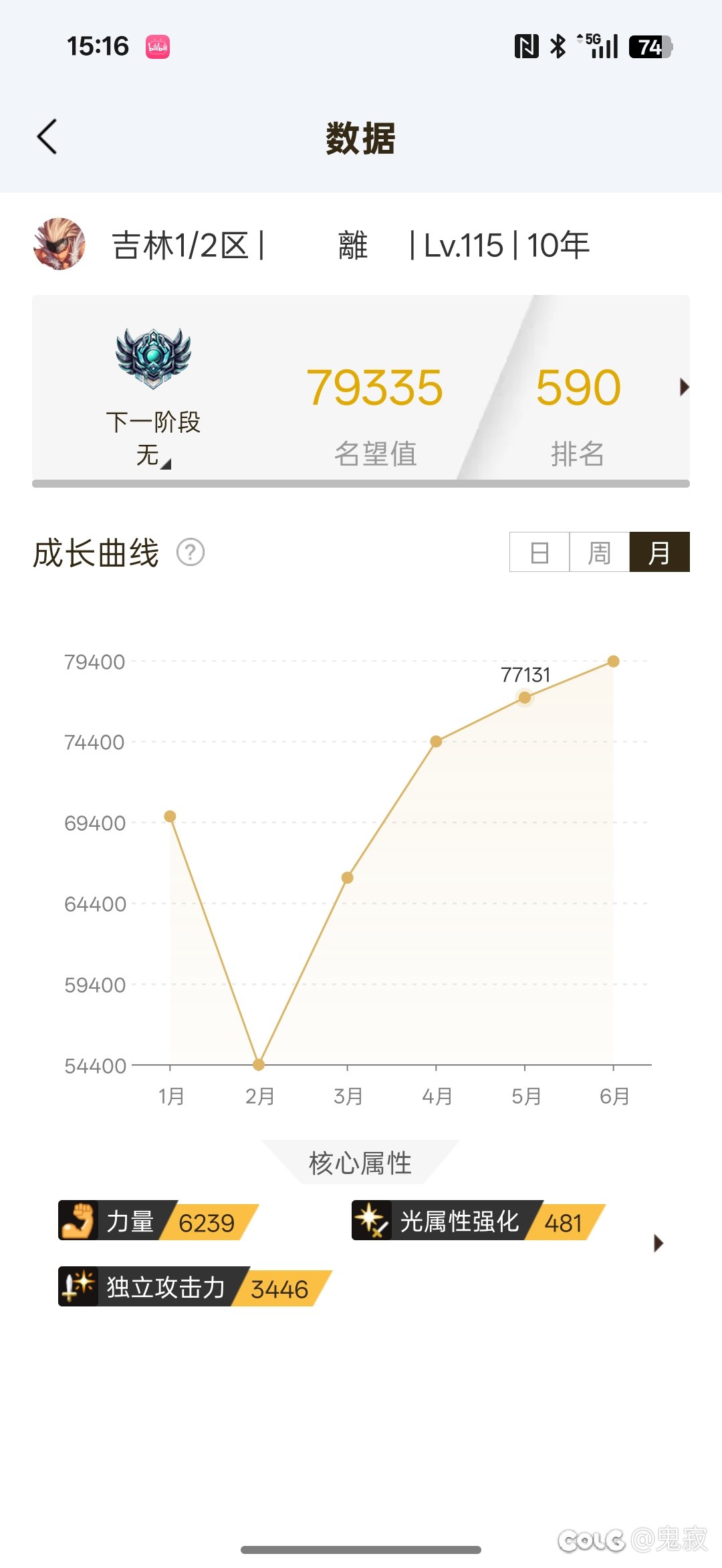Select the 月 growth curve tab
Viewport: 722px width, 1568px height.
point(659,553)
